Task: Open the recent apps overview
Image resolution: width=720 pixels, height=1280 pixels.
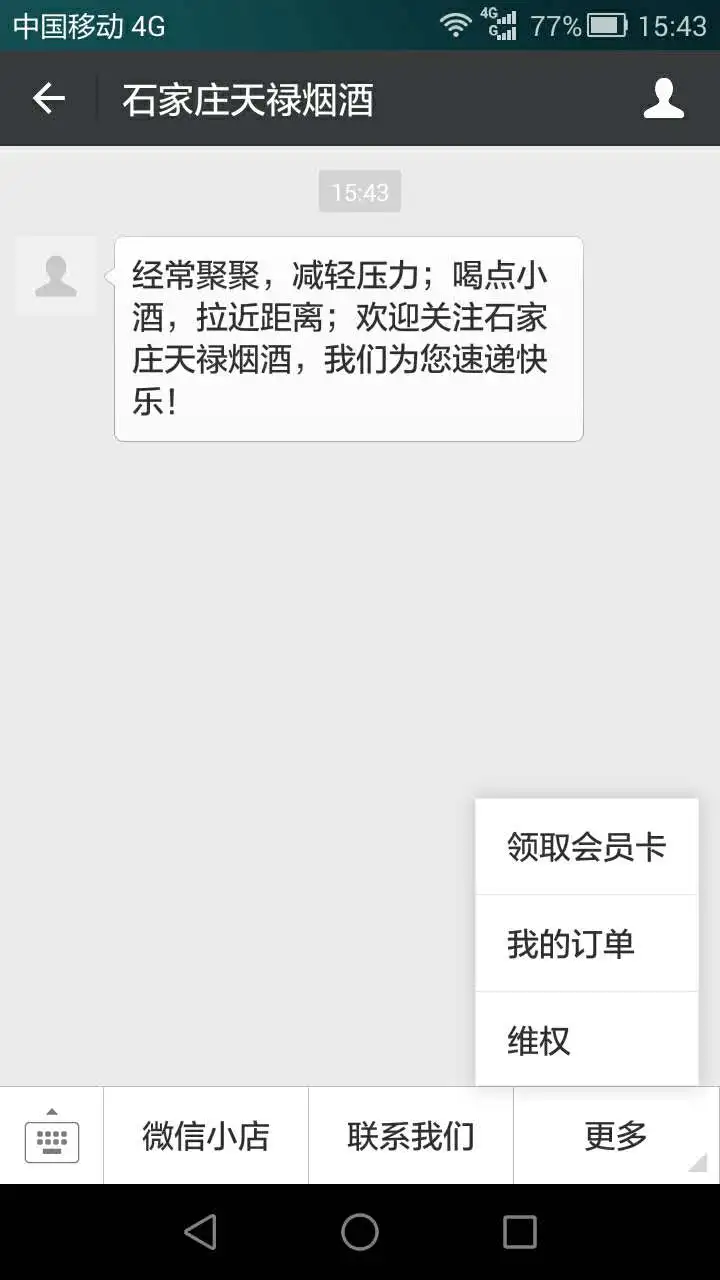Action: (x=519, y=1232)
